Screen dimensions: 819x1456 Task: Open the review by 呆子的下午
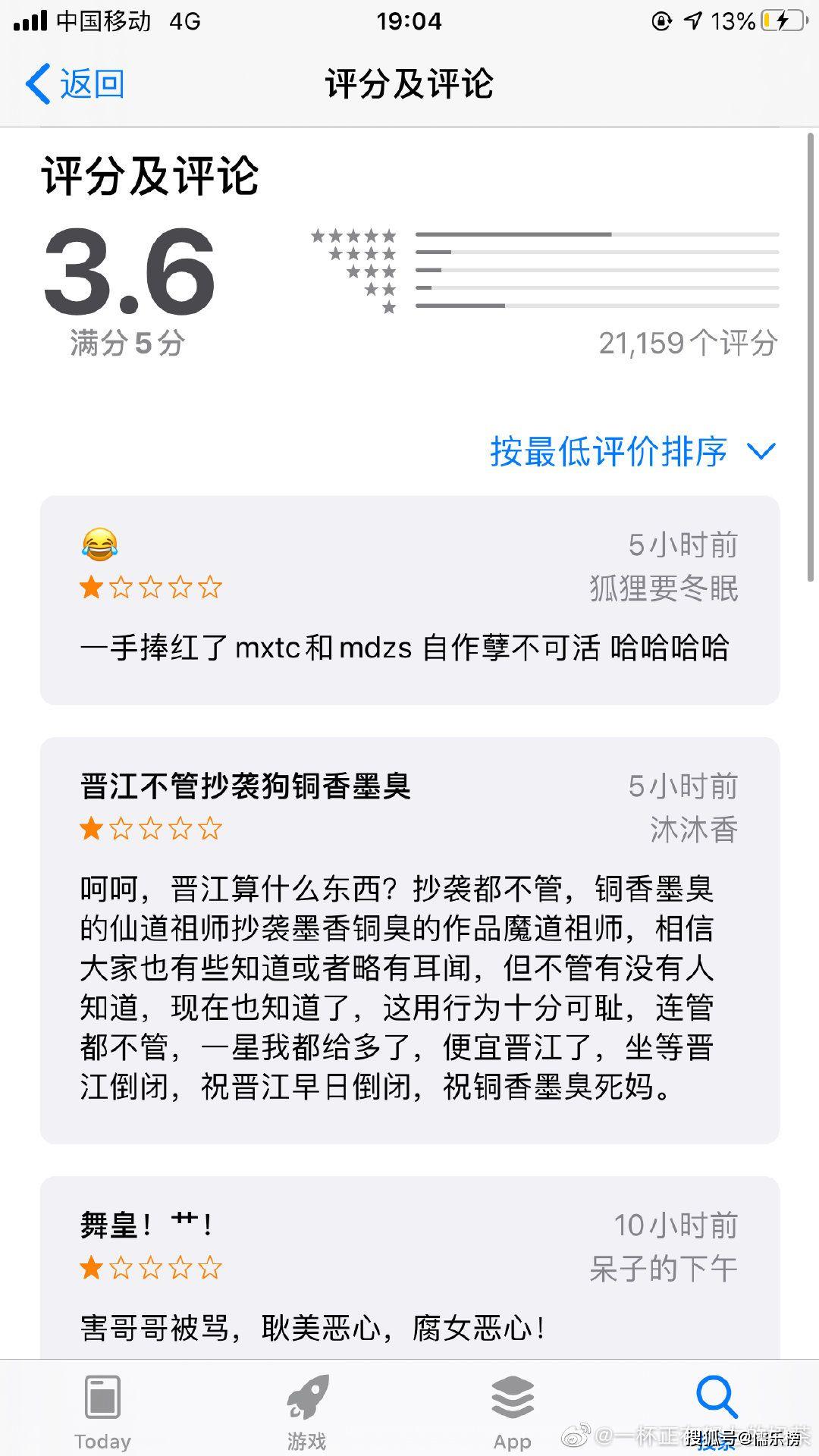(x=409, y=1274)
